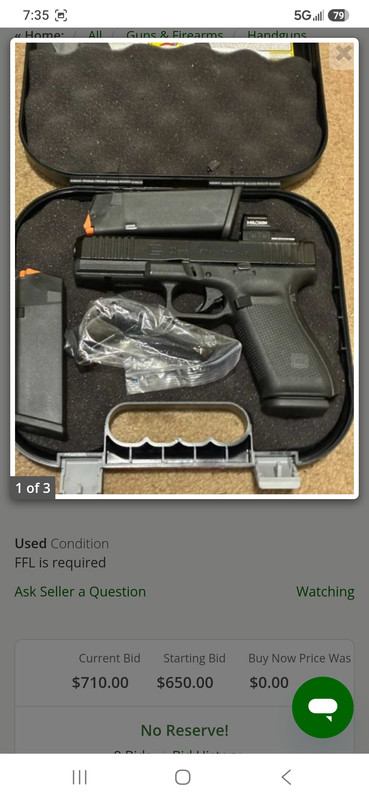Screen dimensions: 369x800
Task: Go to the home screen
Action: pyautogui.click(x=183, y=777)
